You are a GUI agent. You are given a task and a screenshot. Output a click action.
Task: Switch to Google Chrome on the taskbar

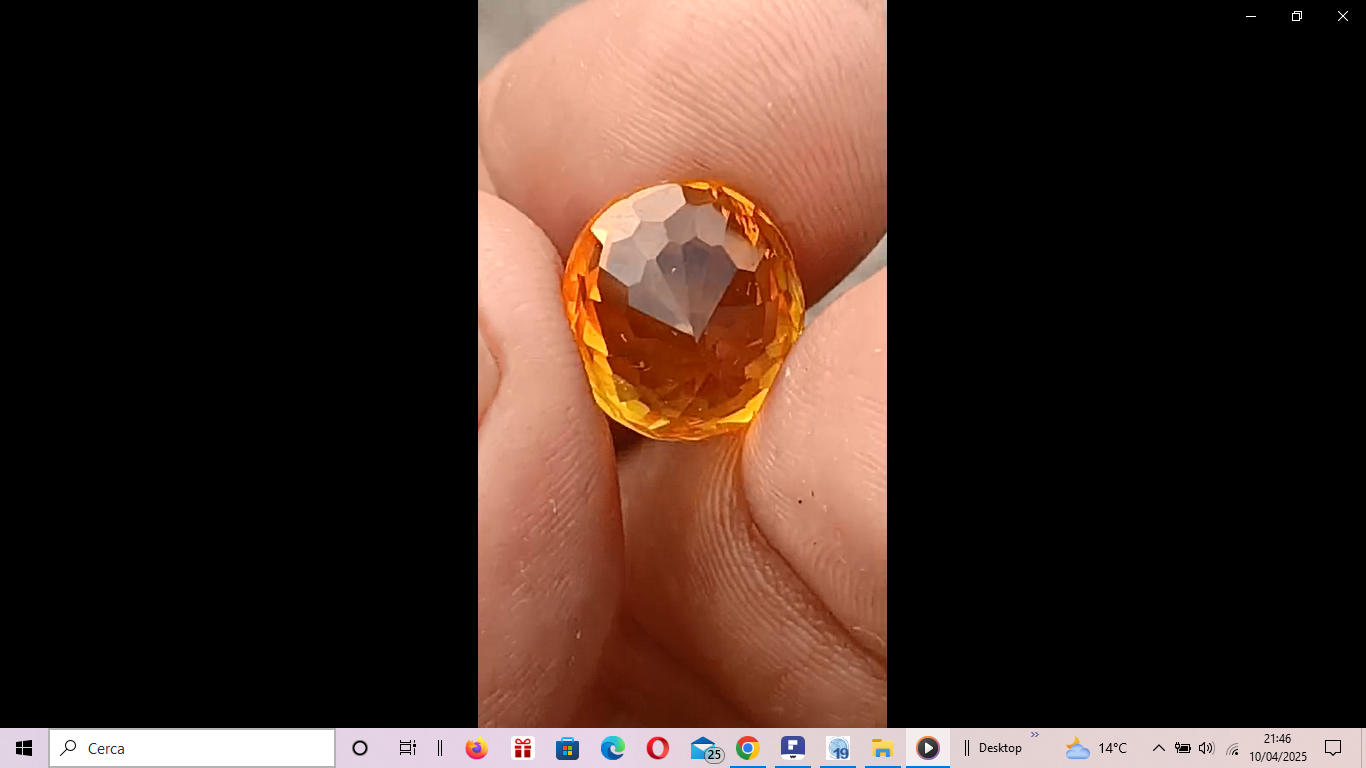coord(747,748)
